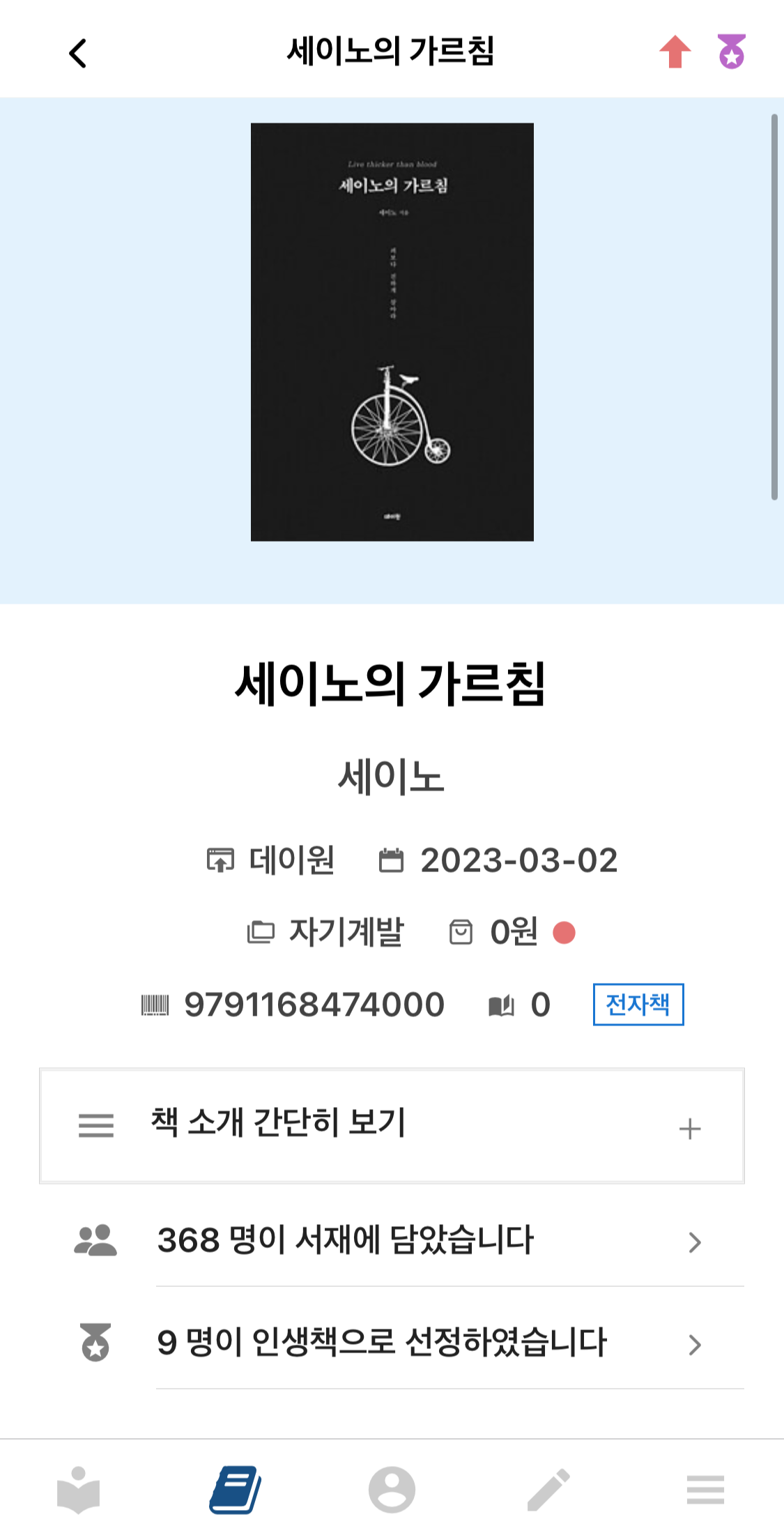This screenshot has width=784, height=1533.
Task: Tap the title 세이노의 가르침 in the header
Action: pyautogui.click(x=392, y=49)
